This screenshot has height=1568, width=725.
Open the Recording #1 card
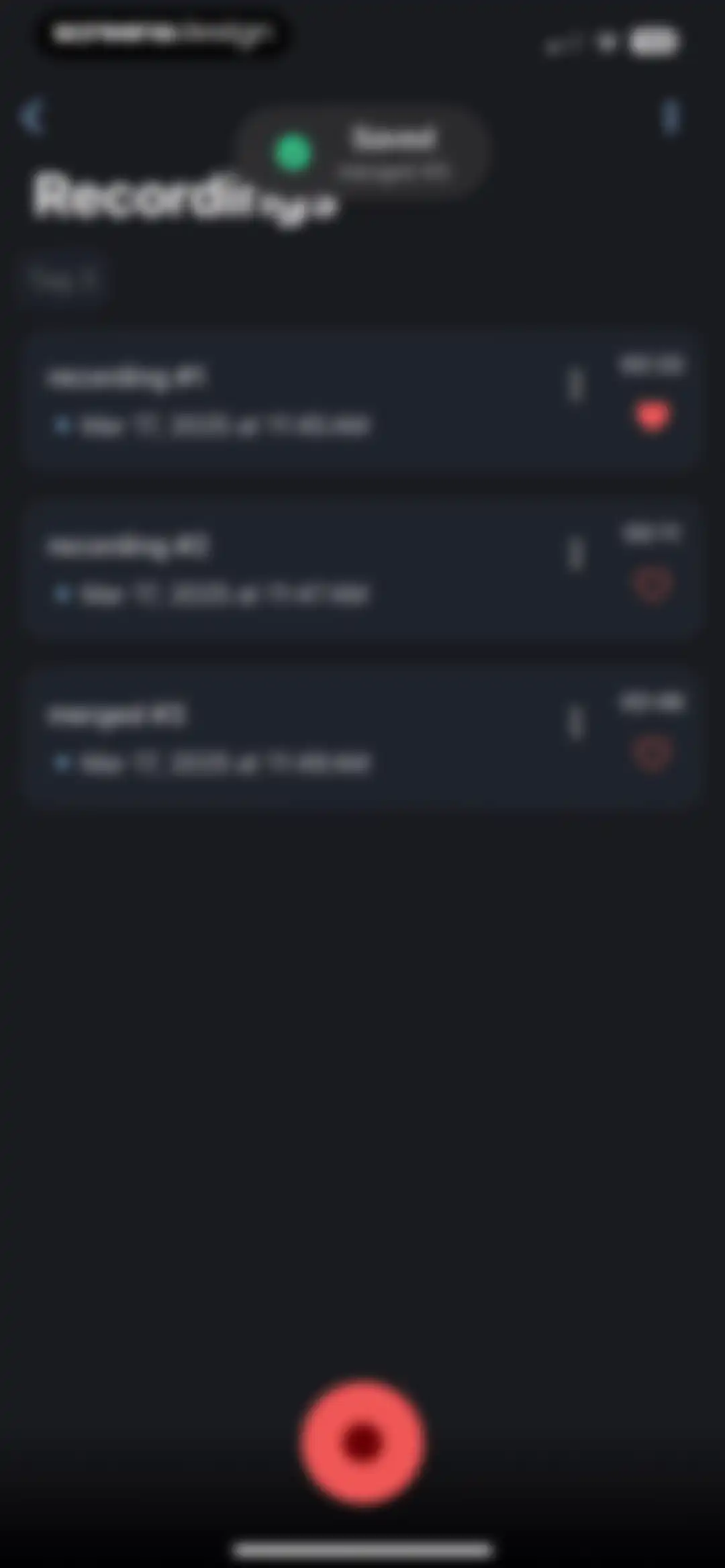tap(362, 400)
